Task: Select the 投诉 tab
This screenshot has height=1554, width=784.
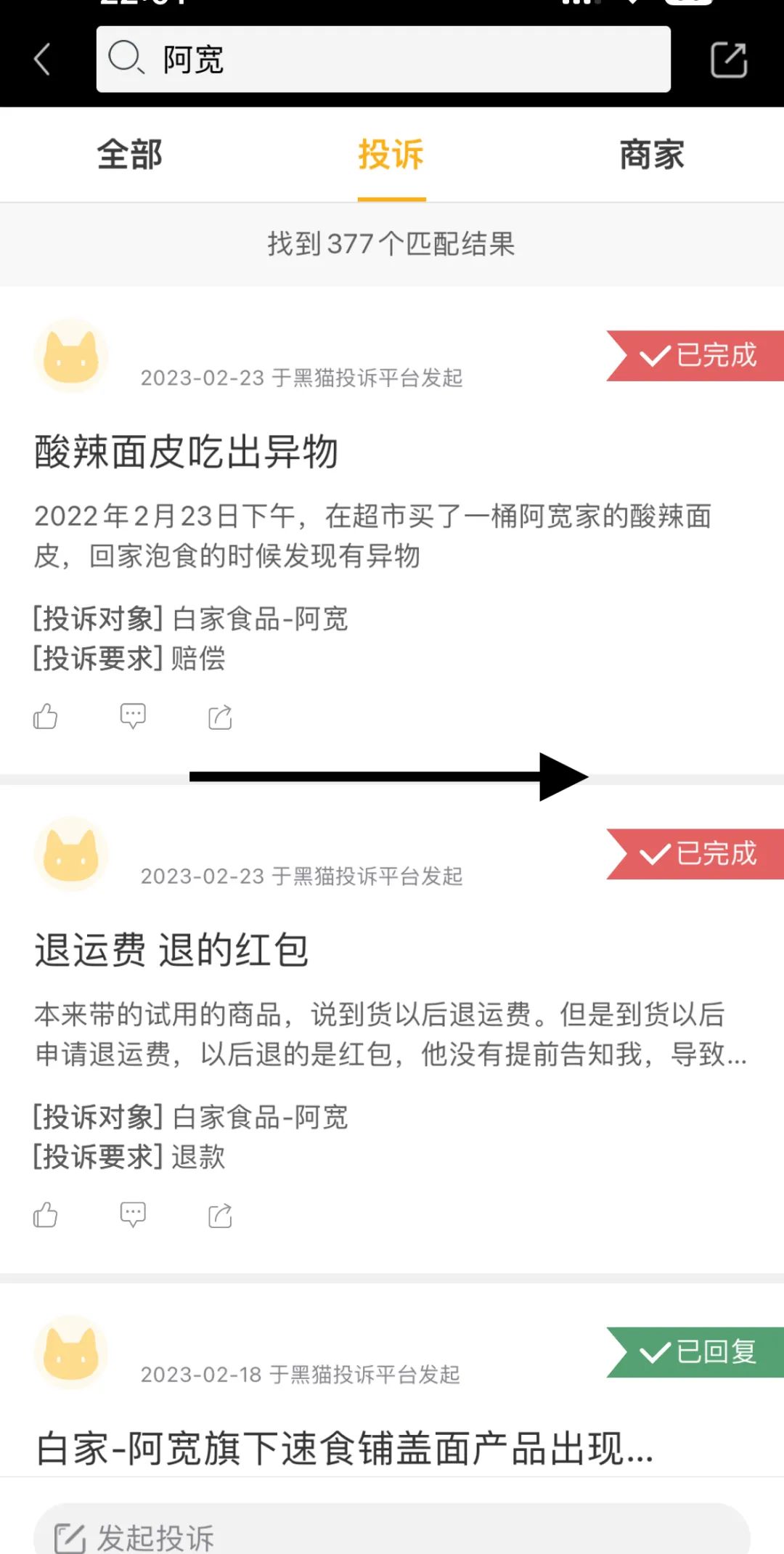Action: click(391, 155)
